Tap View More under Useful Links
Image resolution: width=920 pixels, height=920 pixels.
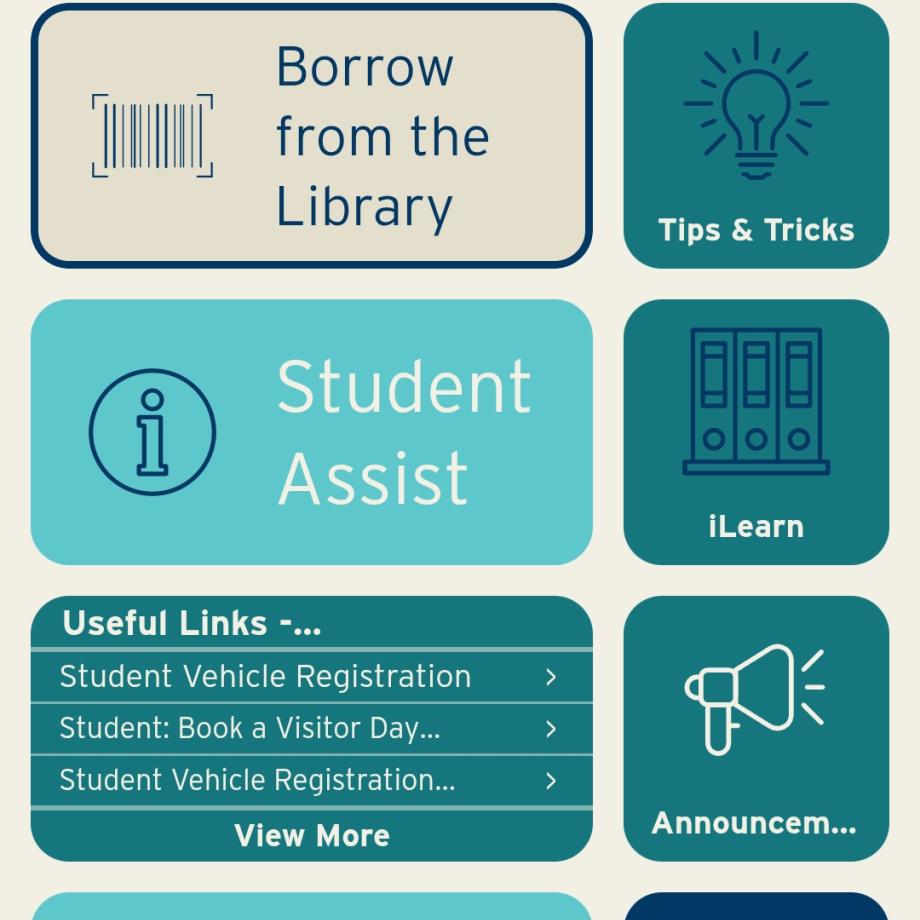(311, 835)
